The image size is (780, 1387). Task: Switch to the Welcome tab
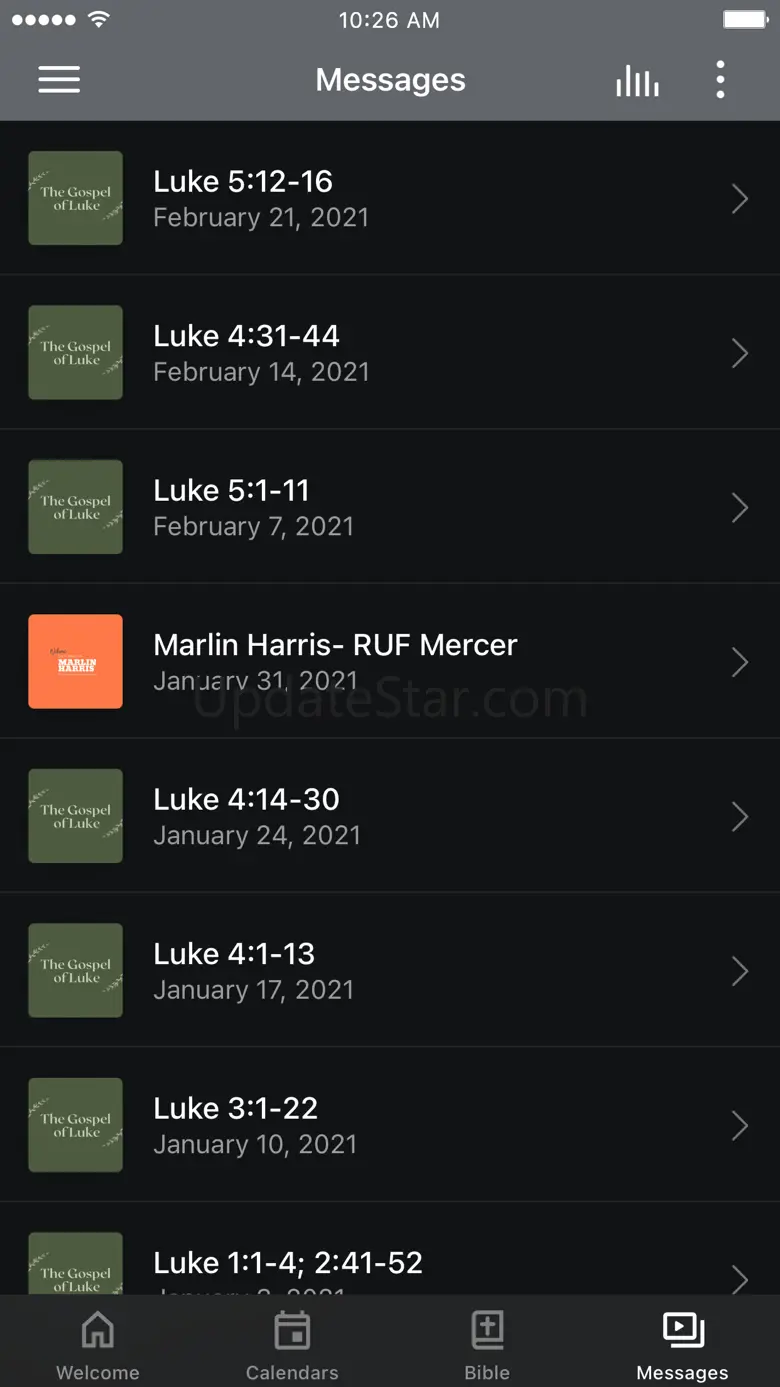97,1345
